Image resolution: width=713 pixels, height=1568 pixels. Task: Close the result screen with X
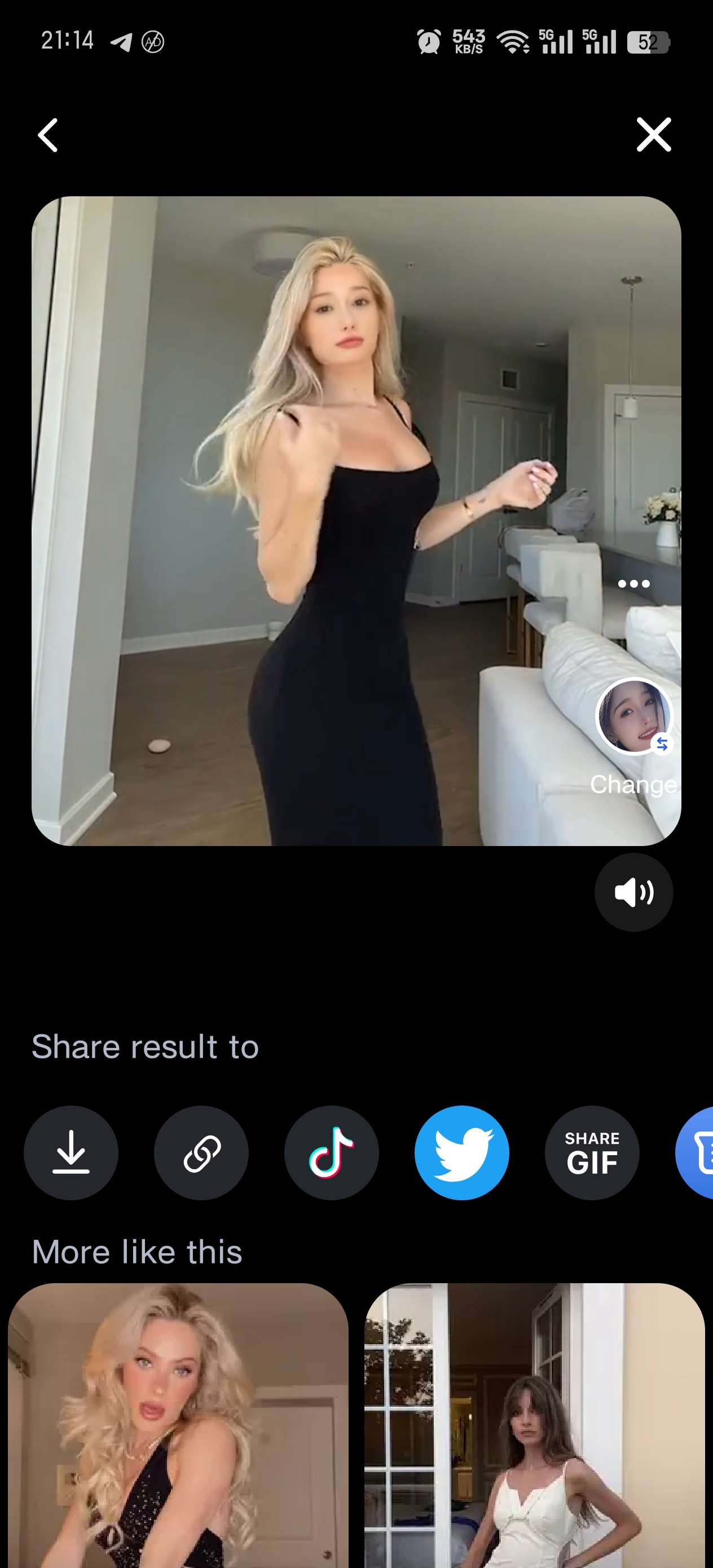(653, 135)
